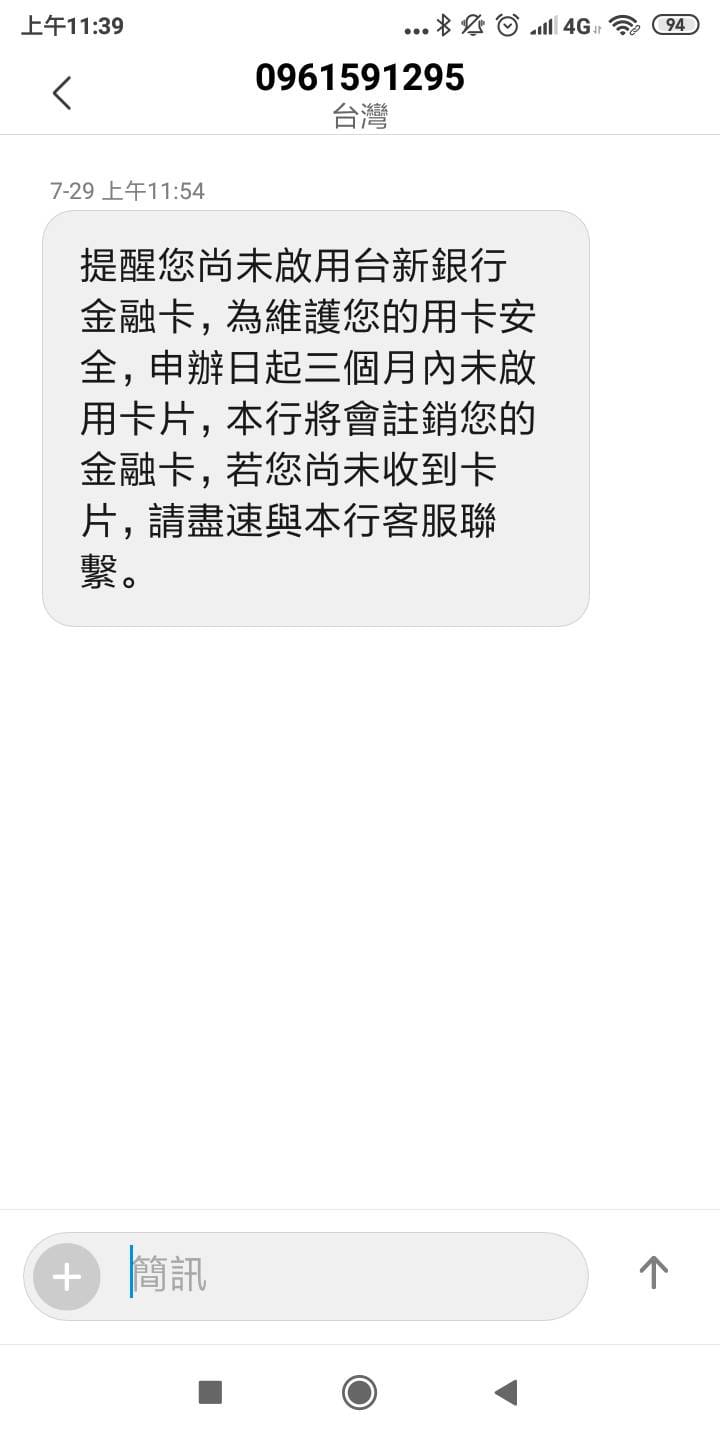
Task: Tap the cellular signal strength icon
Action: (546, 25)
